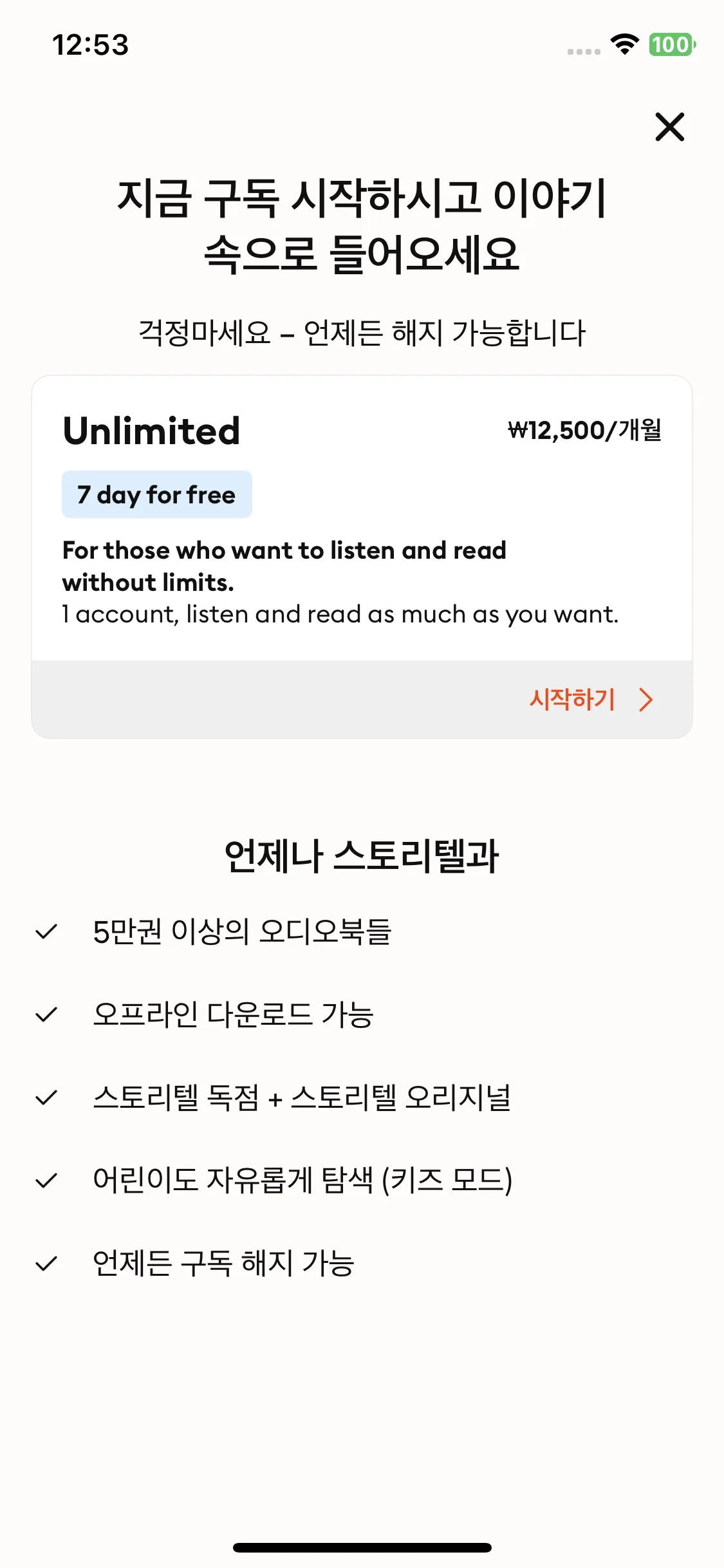
Task: Close the subscription offer screen
Action: coord(669,127)
